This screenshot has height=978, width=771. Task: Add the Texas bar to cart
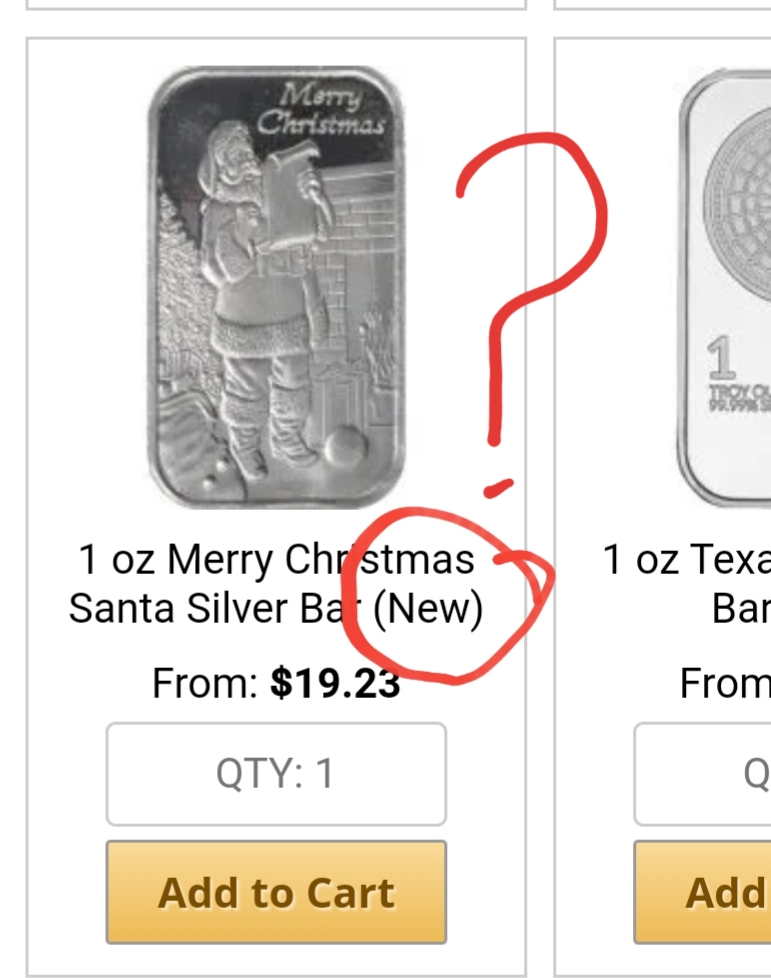tap(702, 892)
